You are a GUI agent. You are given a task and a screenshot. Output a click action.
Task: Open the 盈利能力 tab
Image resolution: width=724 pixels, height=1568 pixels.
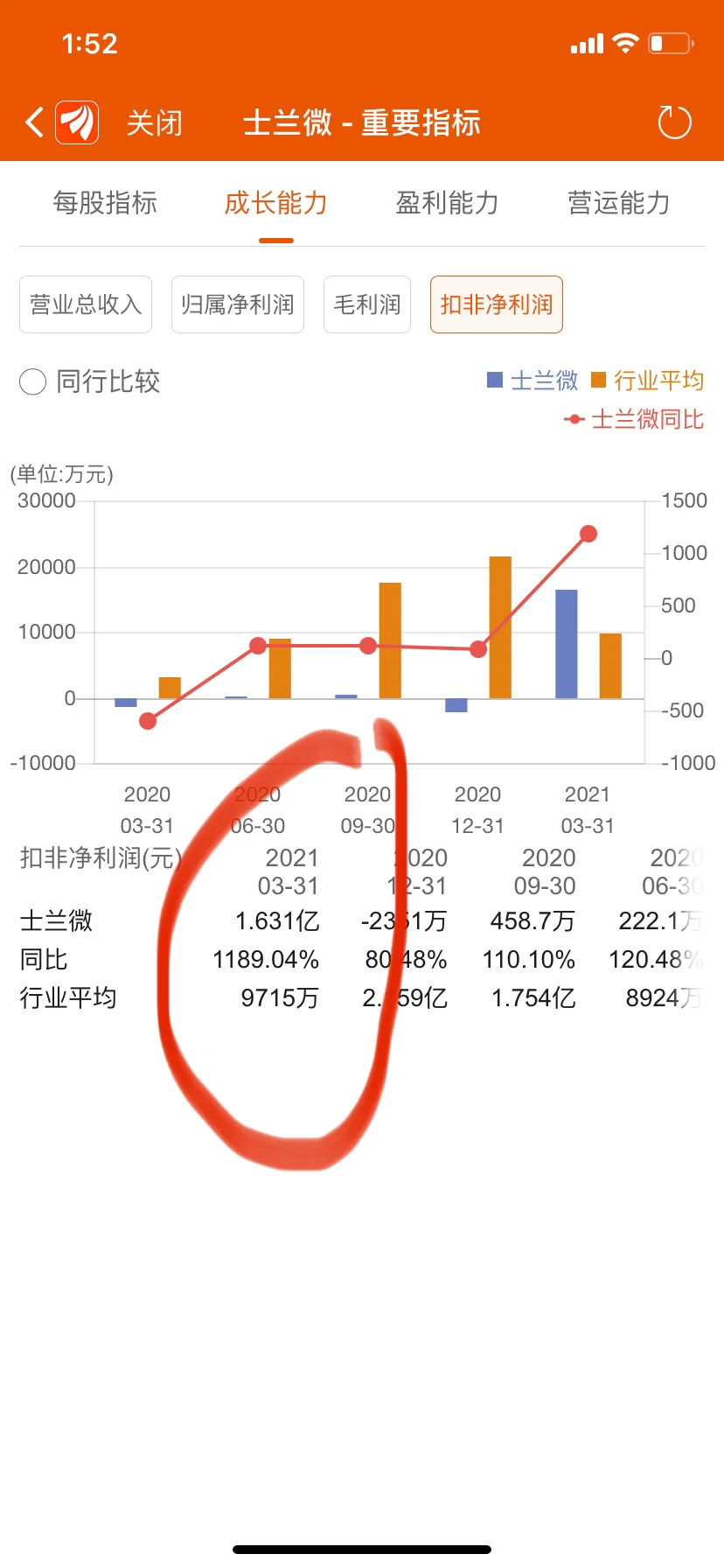448,203
